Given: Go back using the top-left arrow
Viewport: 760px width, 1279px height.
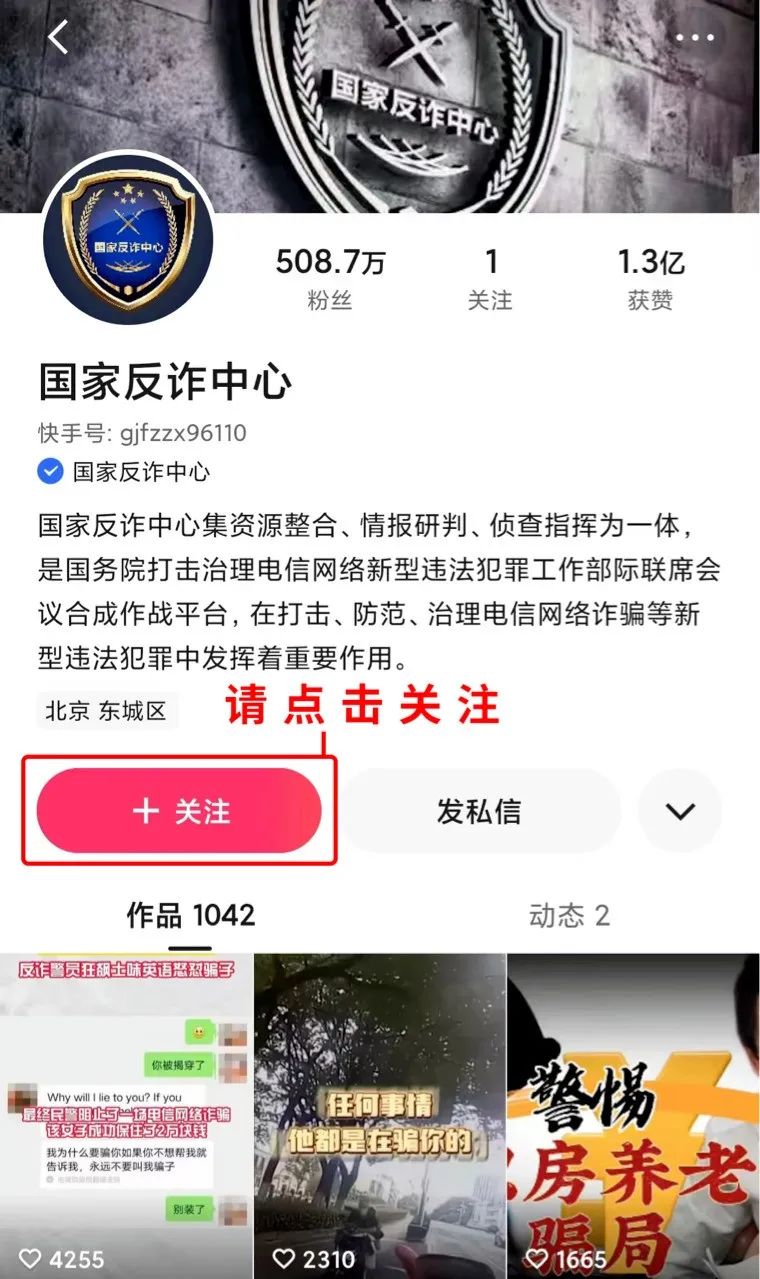Looking at the screenshot, I should coord(58,38).
